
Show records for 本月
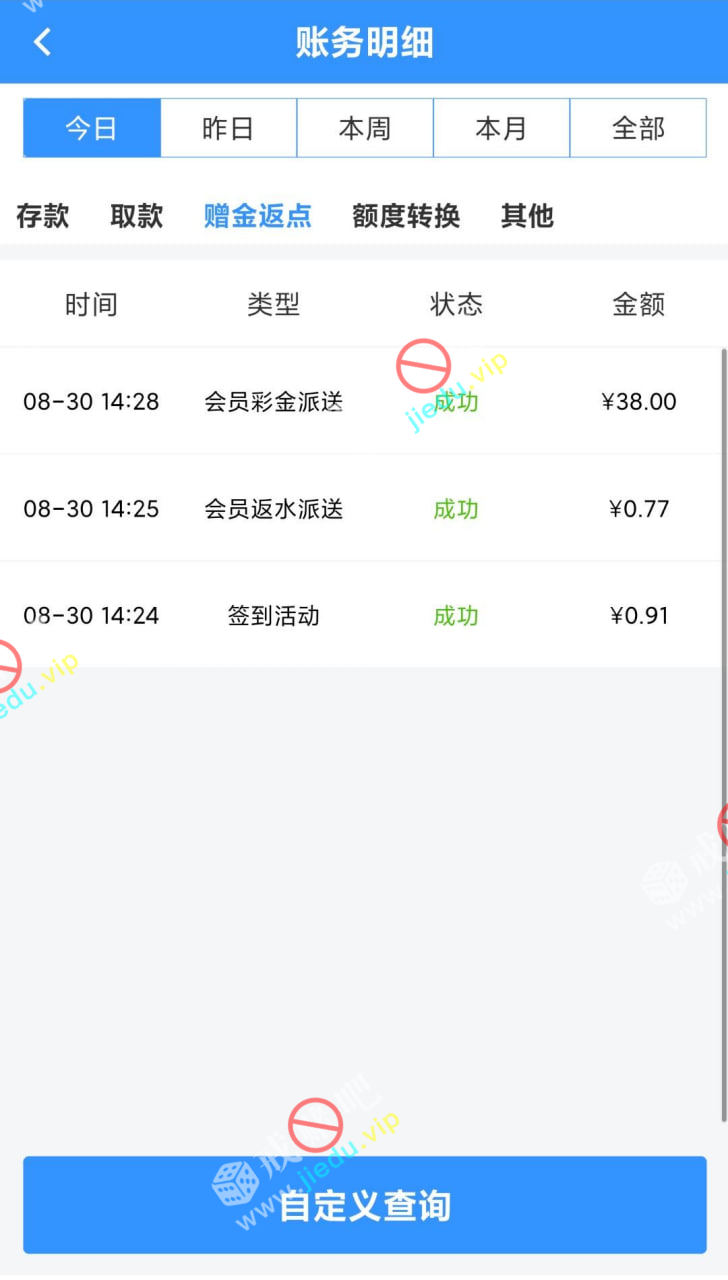point(501,128)
